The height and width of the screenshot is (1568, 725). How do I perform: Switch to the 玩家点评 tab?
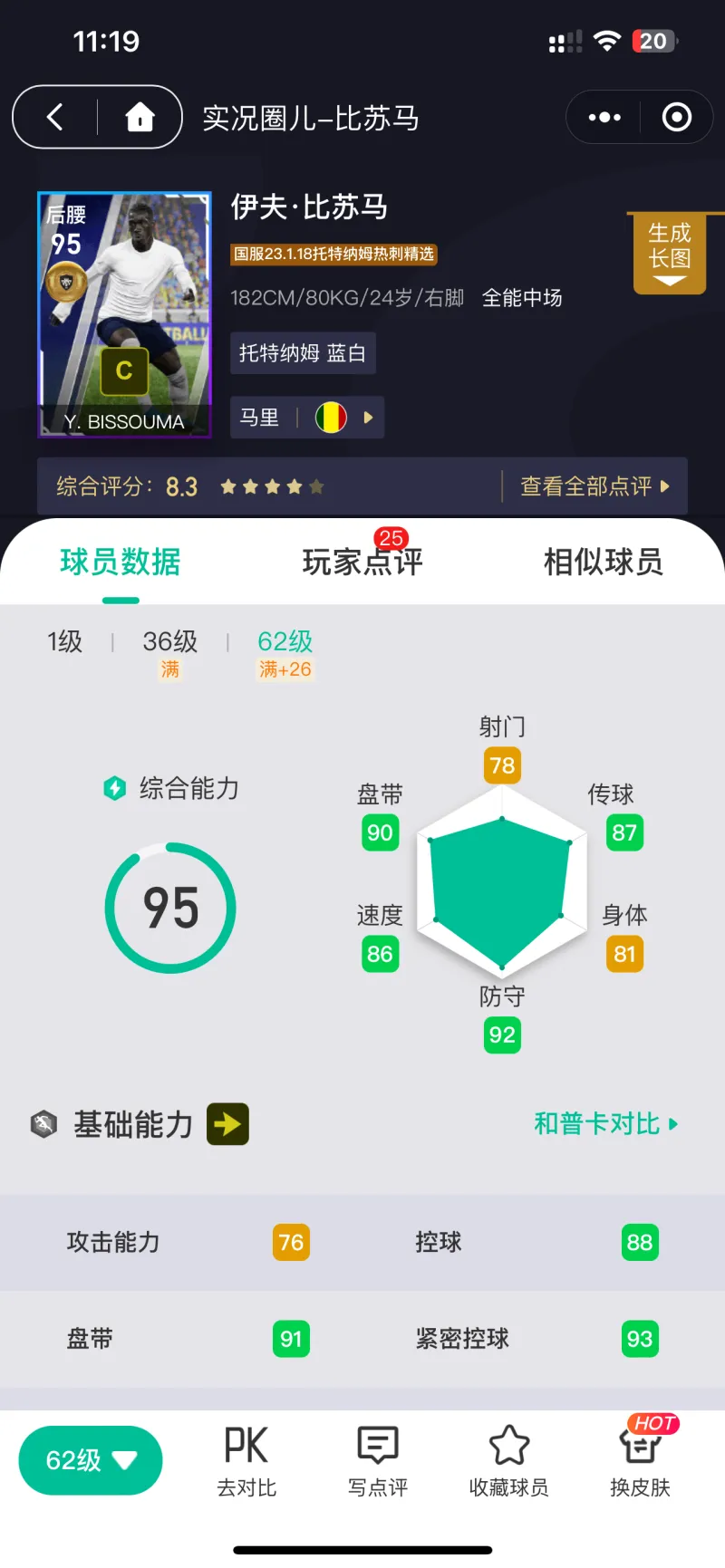point(362,562)
